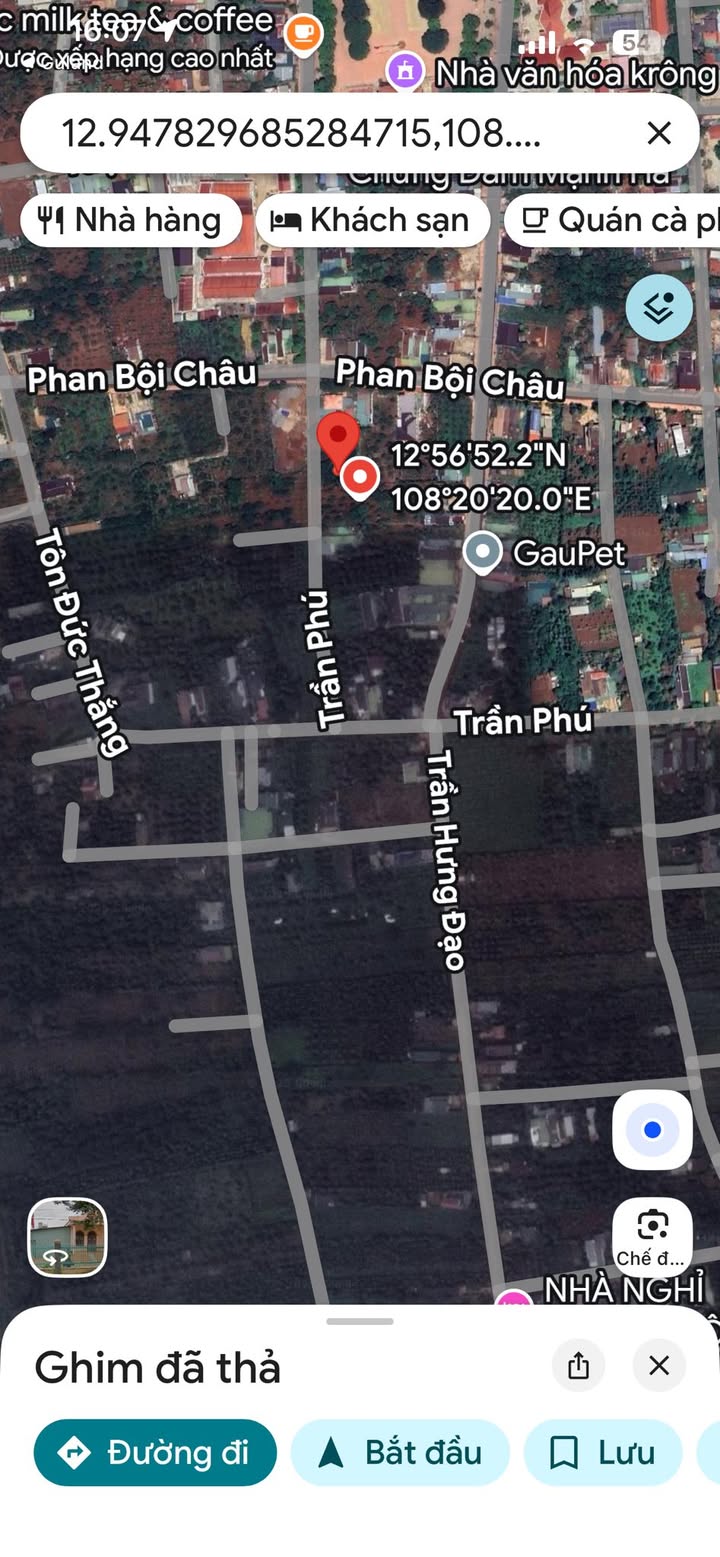This screenshot has height=1557, width=720.
Task: Select the Nhà hàng chip
Action: pos(130,220)
